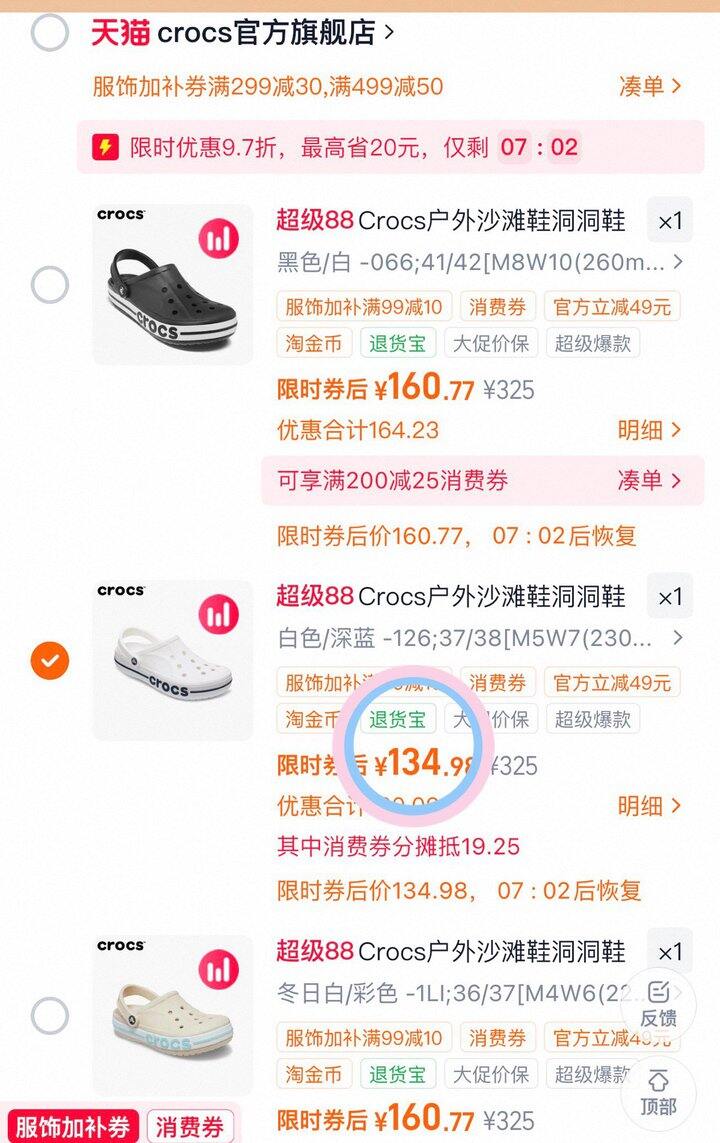Tap 凑单 next to 服饰加补券满299减30

(649, 86)
